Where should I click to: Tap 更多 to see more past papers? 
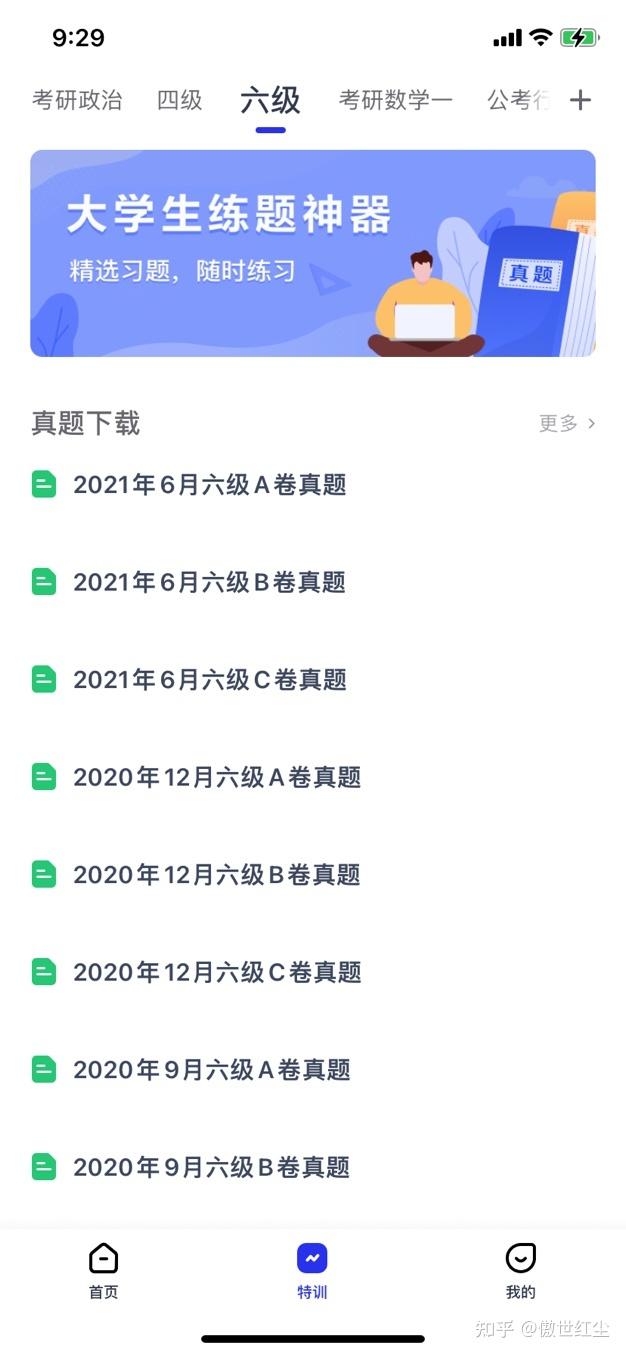[x=566, y=423]
